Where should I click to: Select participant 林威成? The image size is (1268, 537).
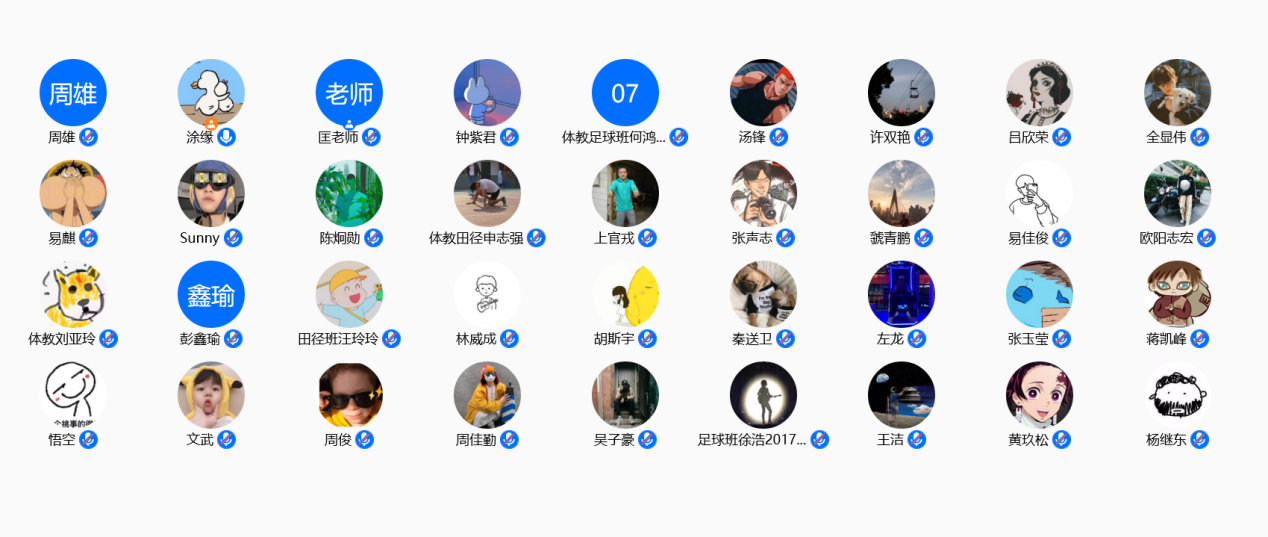pyautogui.click(x=487, y=294)
